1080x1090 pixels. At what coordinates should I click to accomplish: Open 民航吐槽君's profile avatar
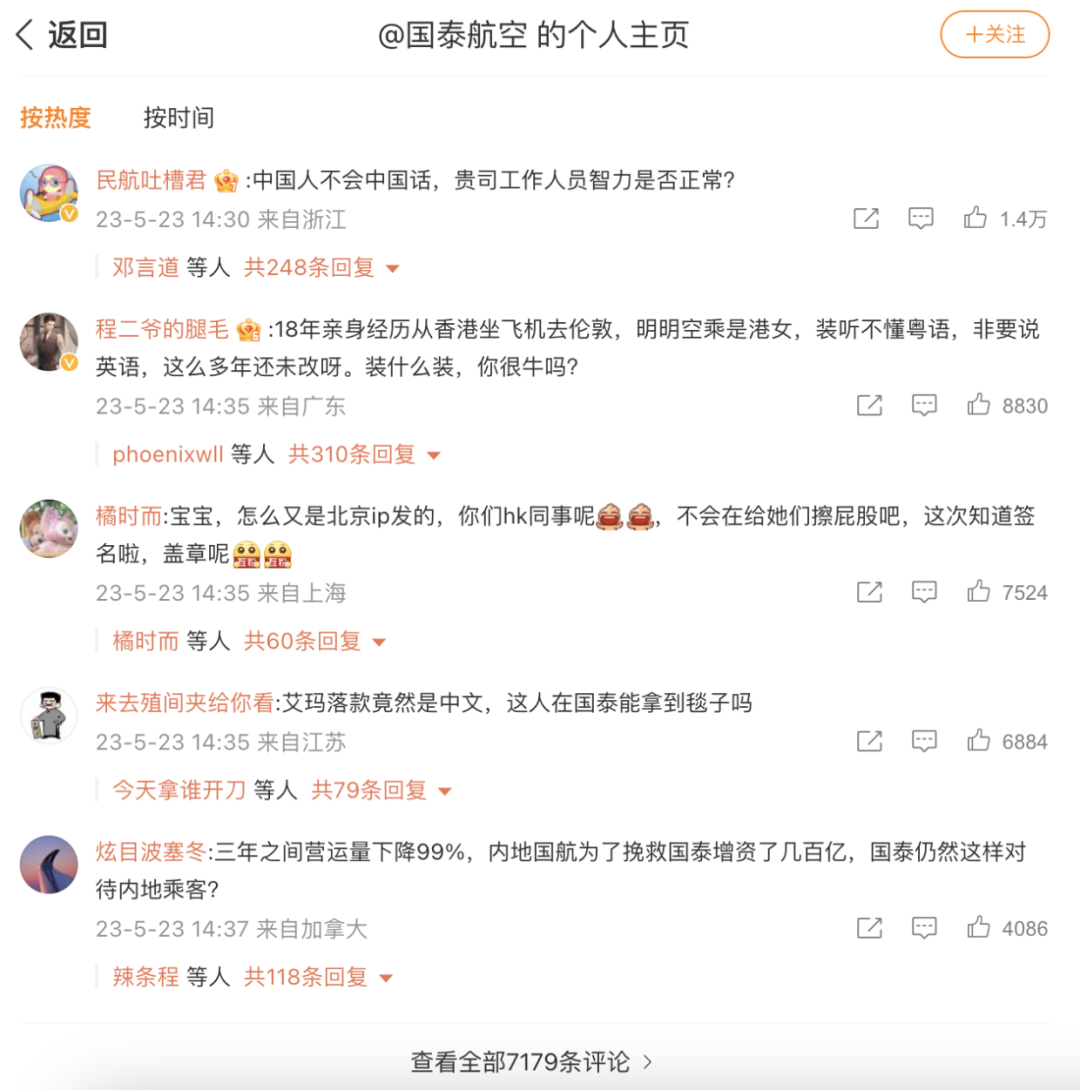coord(49,193)
